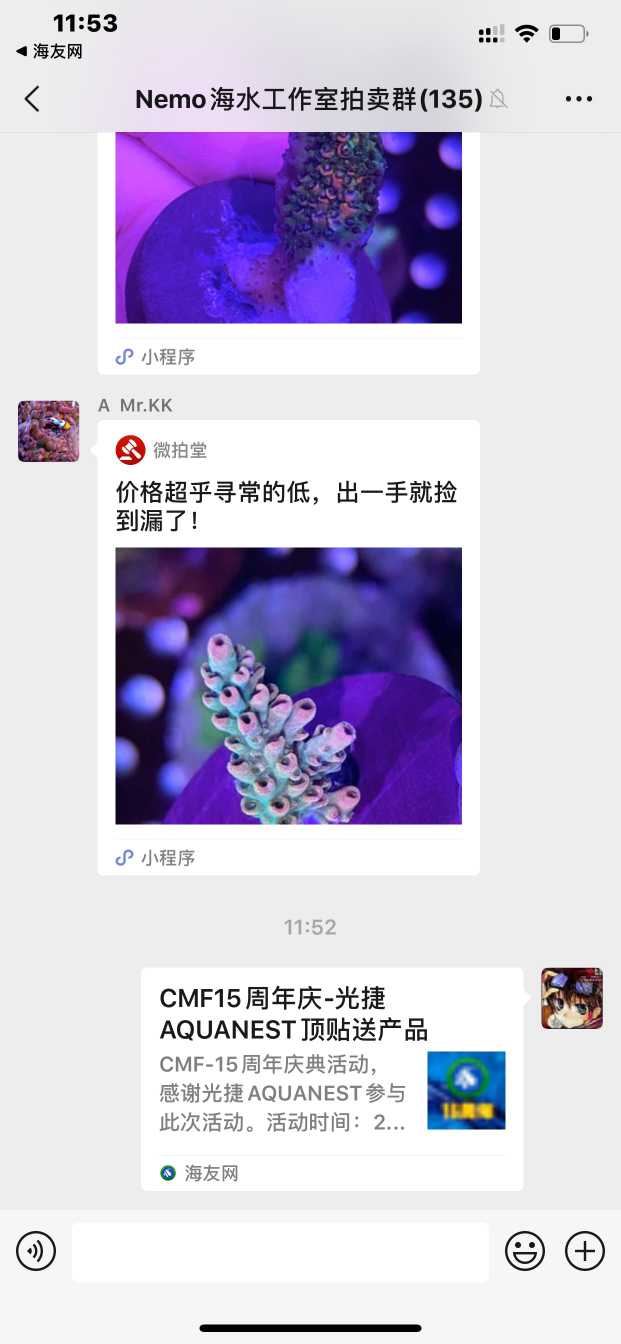
Task: Focus the message text field
Action: [x=280, y=1251]
